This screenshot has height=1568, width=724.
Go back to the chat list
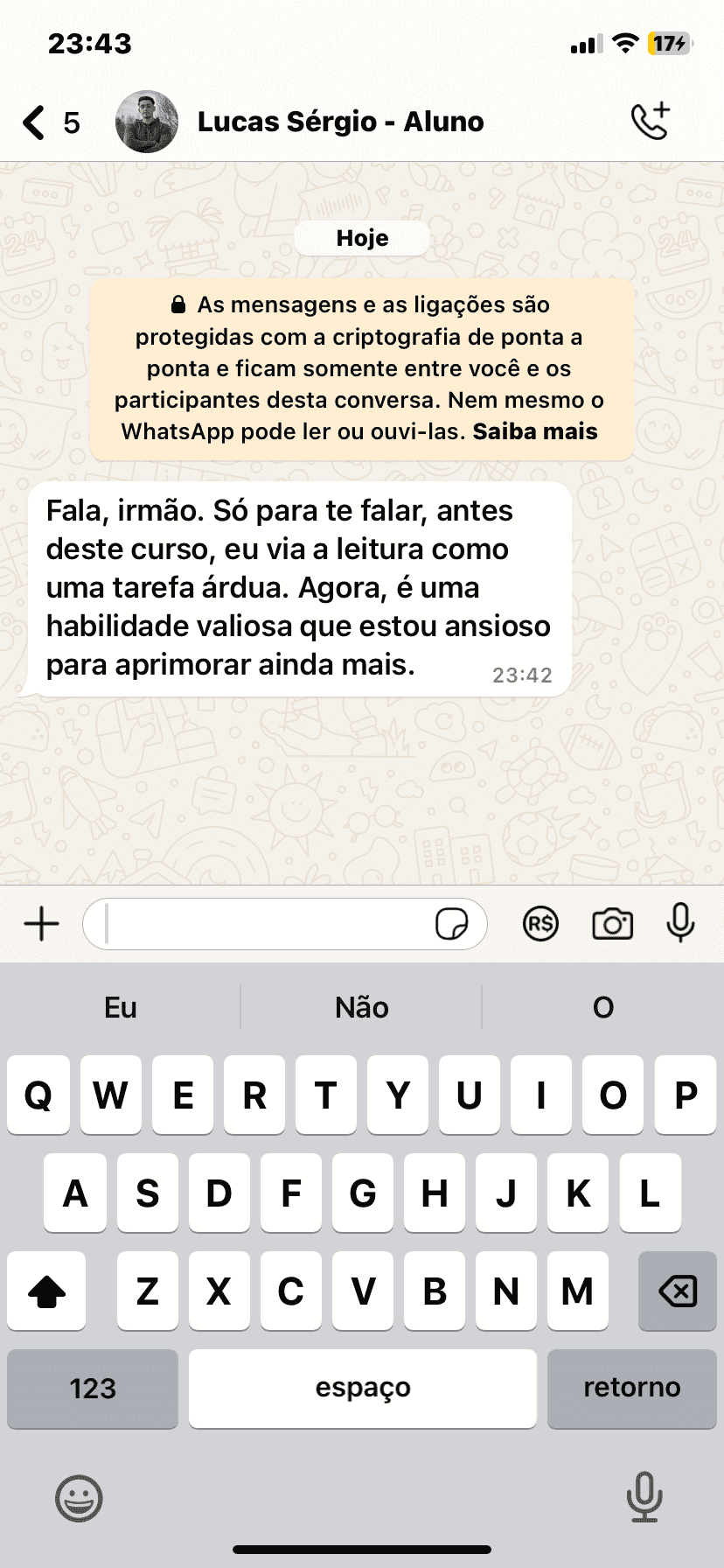[x=35, y=122]
